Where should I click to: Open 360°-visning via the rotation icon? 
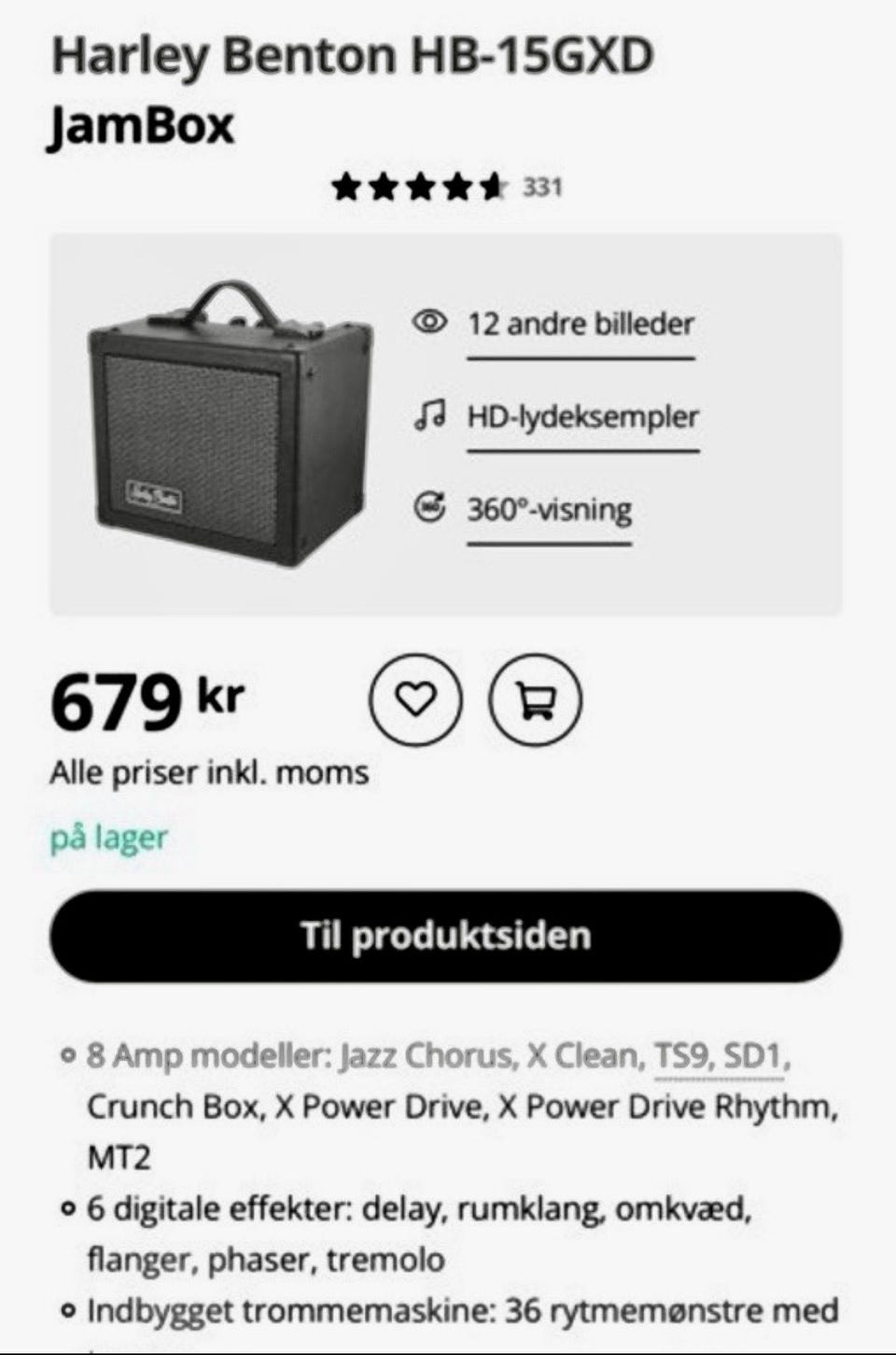click(428, 507)
